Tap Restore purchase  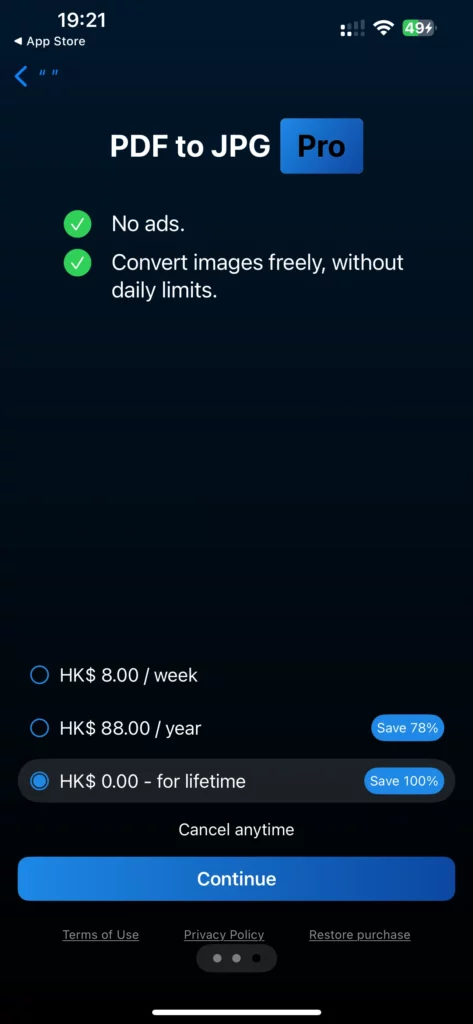click(x=360, y=935)
